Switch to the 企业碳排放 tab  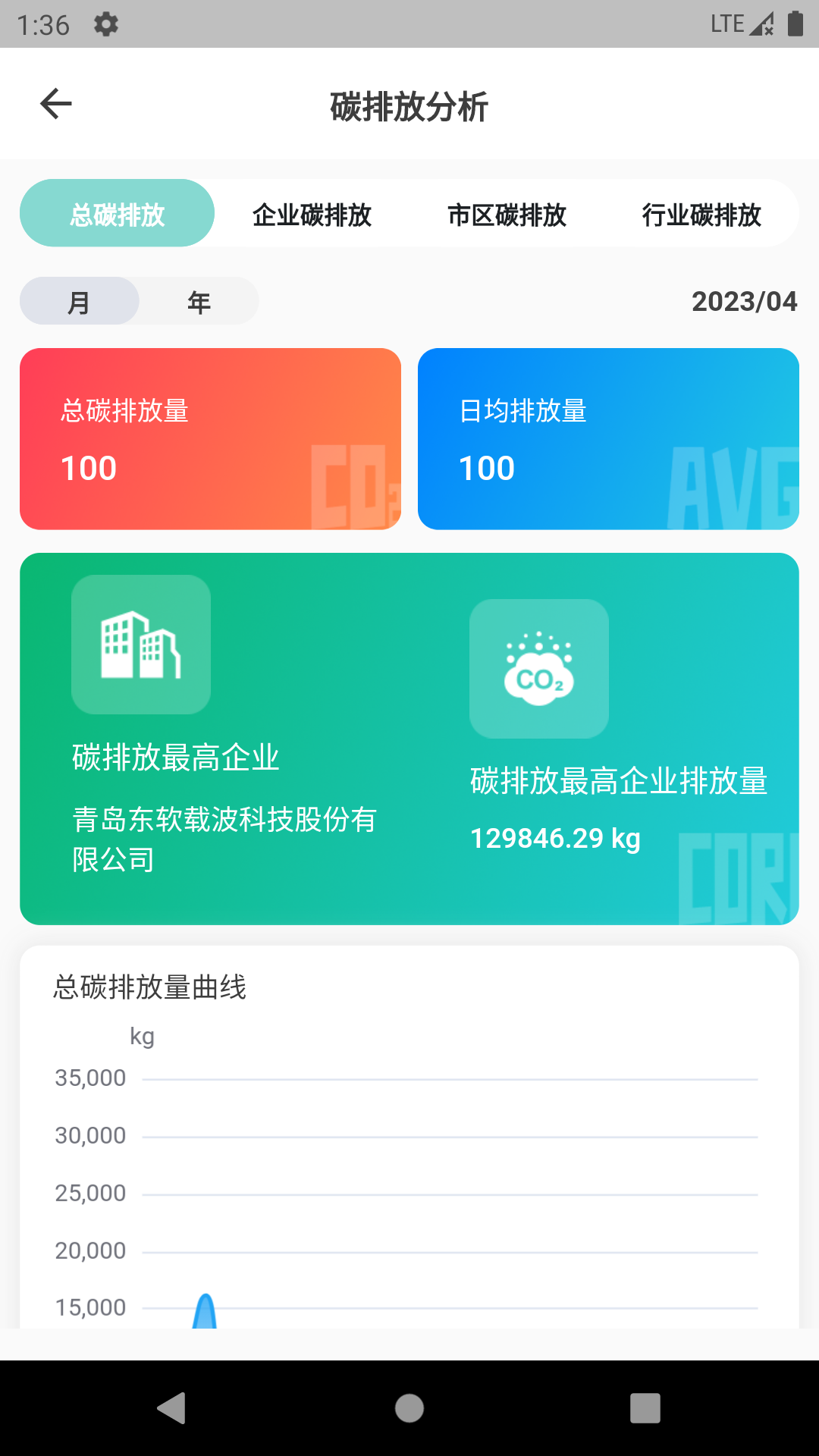[312, 215]
